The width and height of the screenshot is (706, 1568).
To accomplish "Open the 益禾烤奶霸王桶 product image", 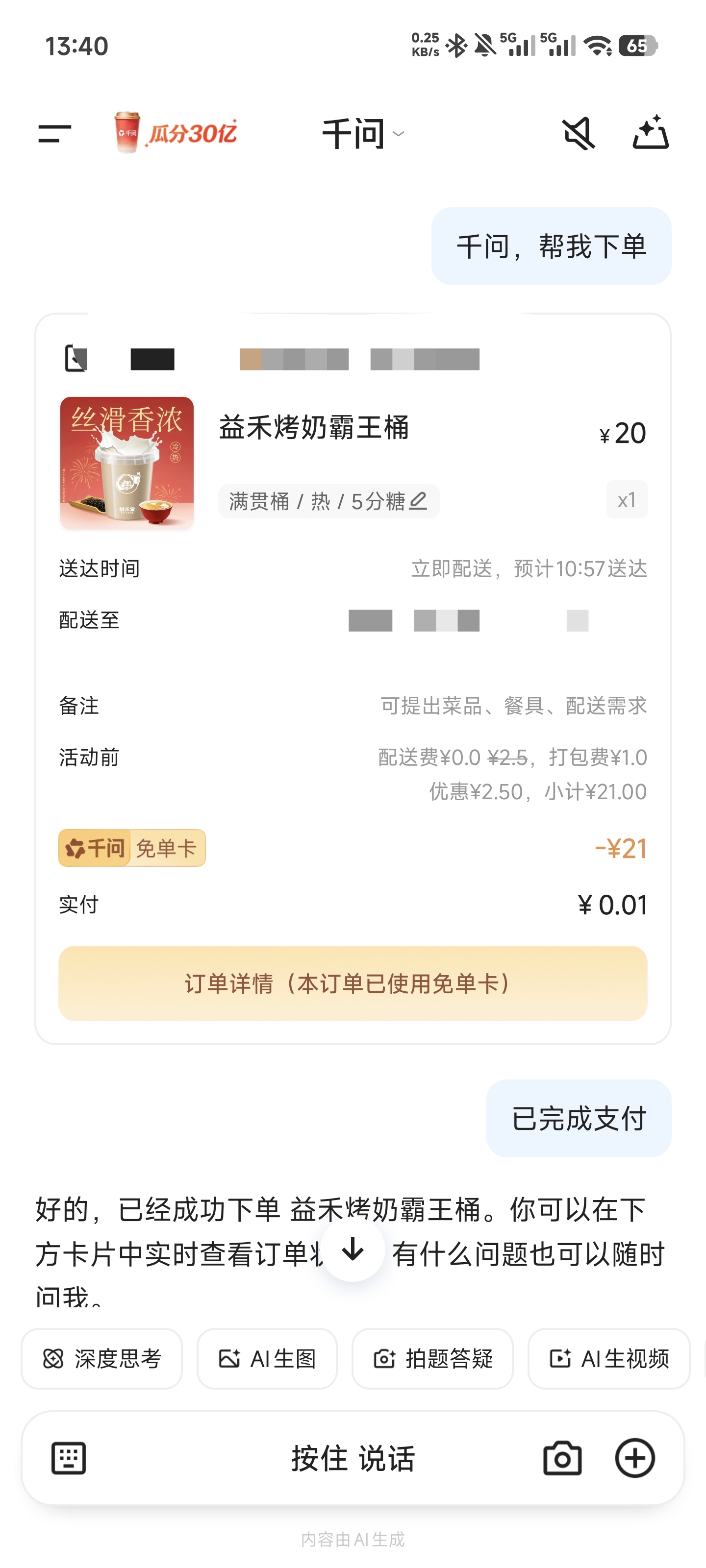I will 126,463.
